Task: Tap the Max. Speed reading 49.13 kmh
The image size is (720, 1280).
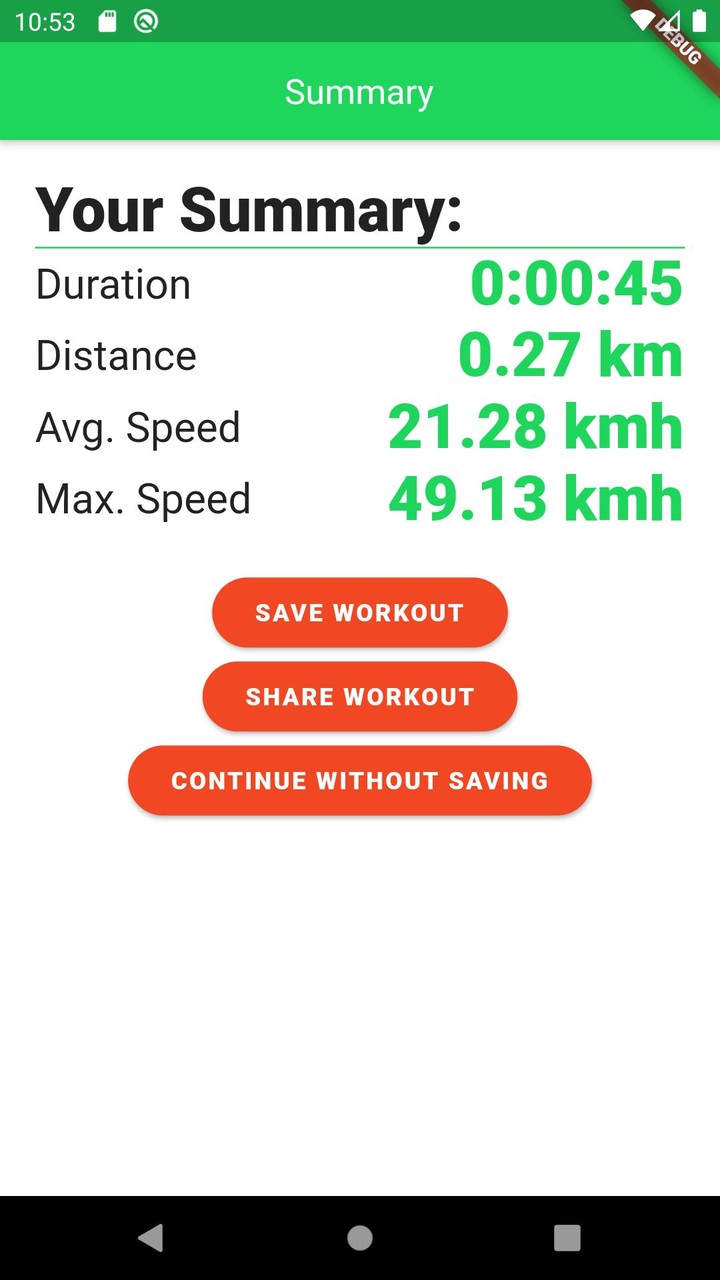Action: point(535,498)
